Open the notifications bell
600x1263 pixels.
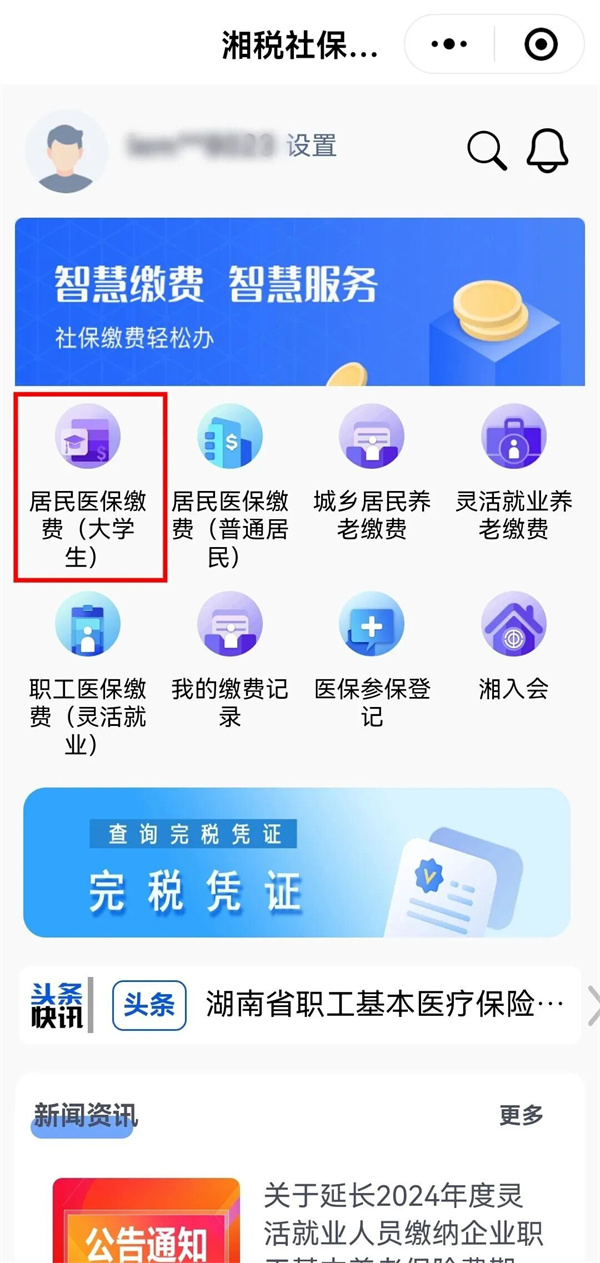coord(548,150)
